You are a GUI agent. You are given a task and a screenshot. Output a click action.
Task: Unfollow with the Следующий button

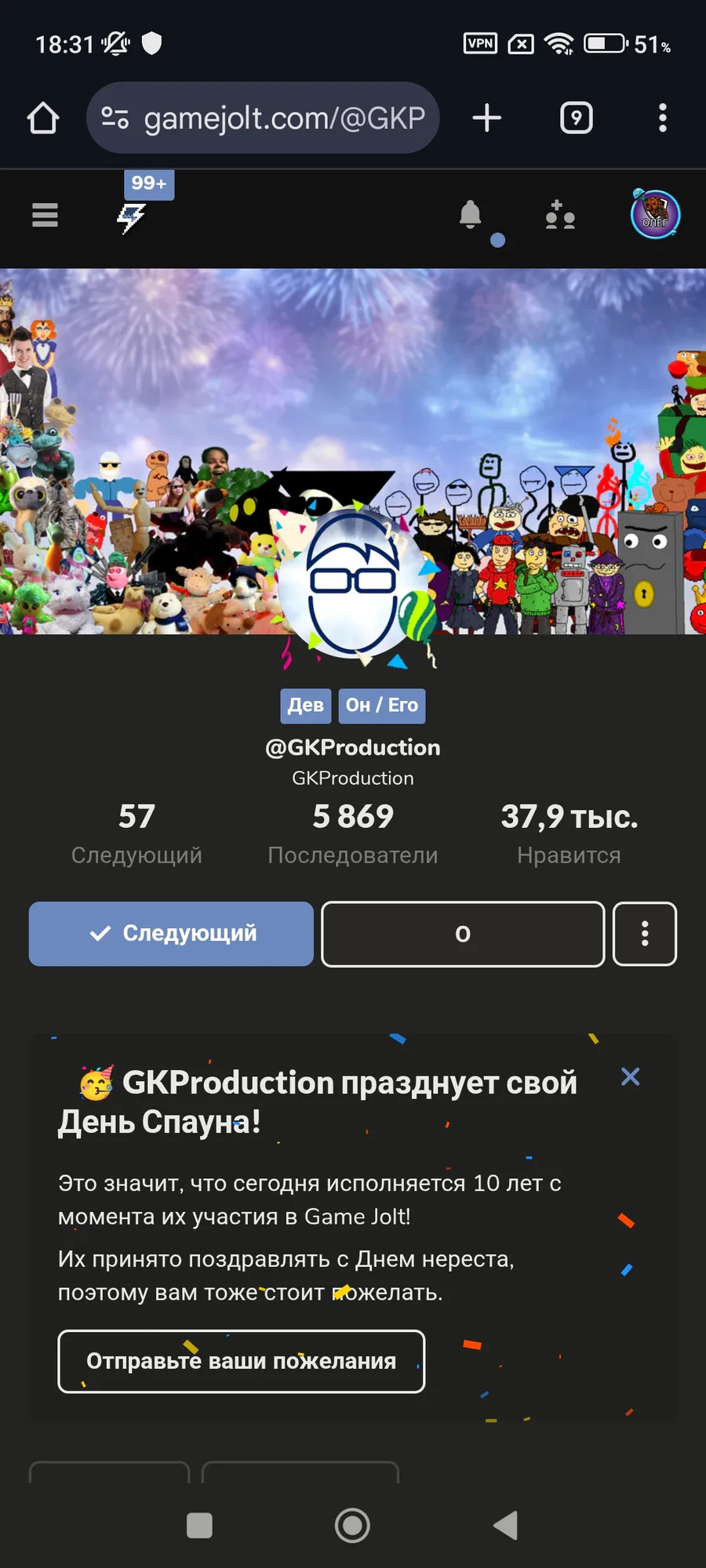pos(171,934)
